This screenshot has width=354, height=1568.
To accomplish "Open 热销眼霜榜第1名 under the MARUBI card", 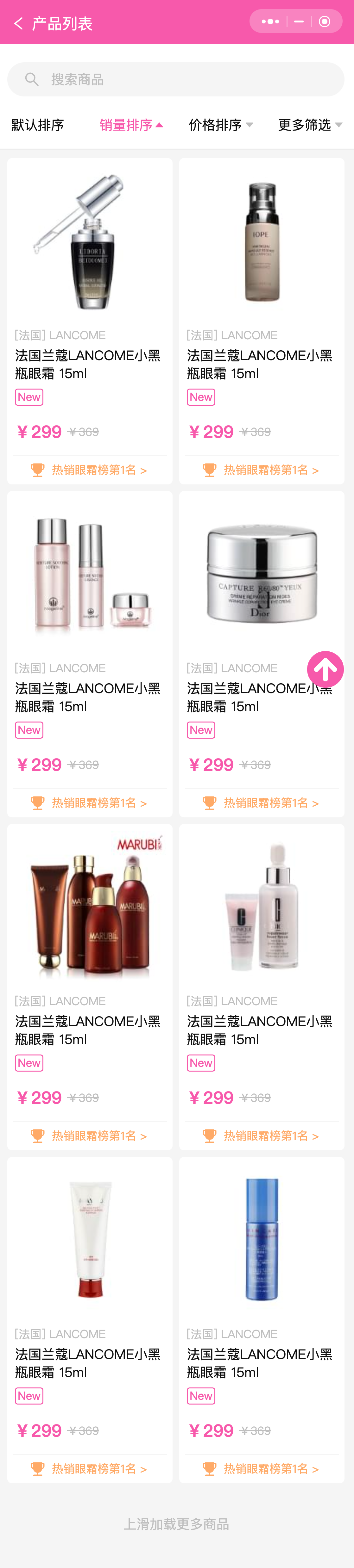I will coord(90,1136).
